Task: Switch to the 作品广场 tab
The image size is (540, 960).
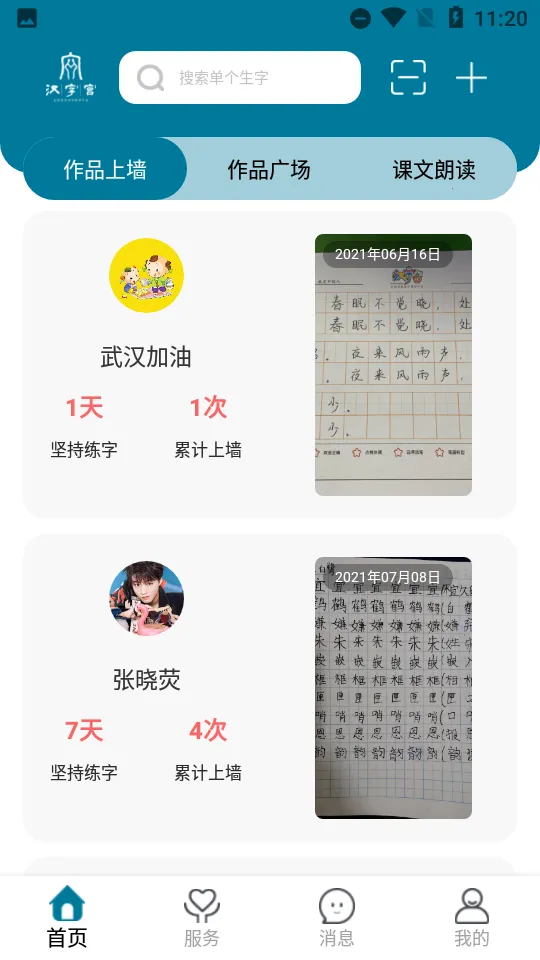Action: (269, 169)
